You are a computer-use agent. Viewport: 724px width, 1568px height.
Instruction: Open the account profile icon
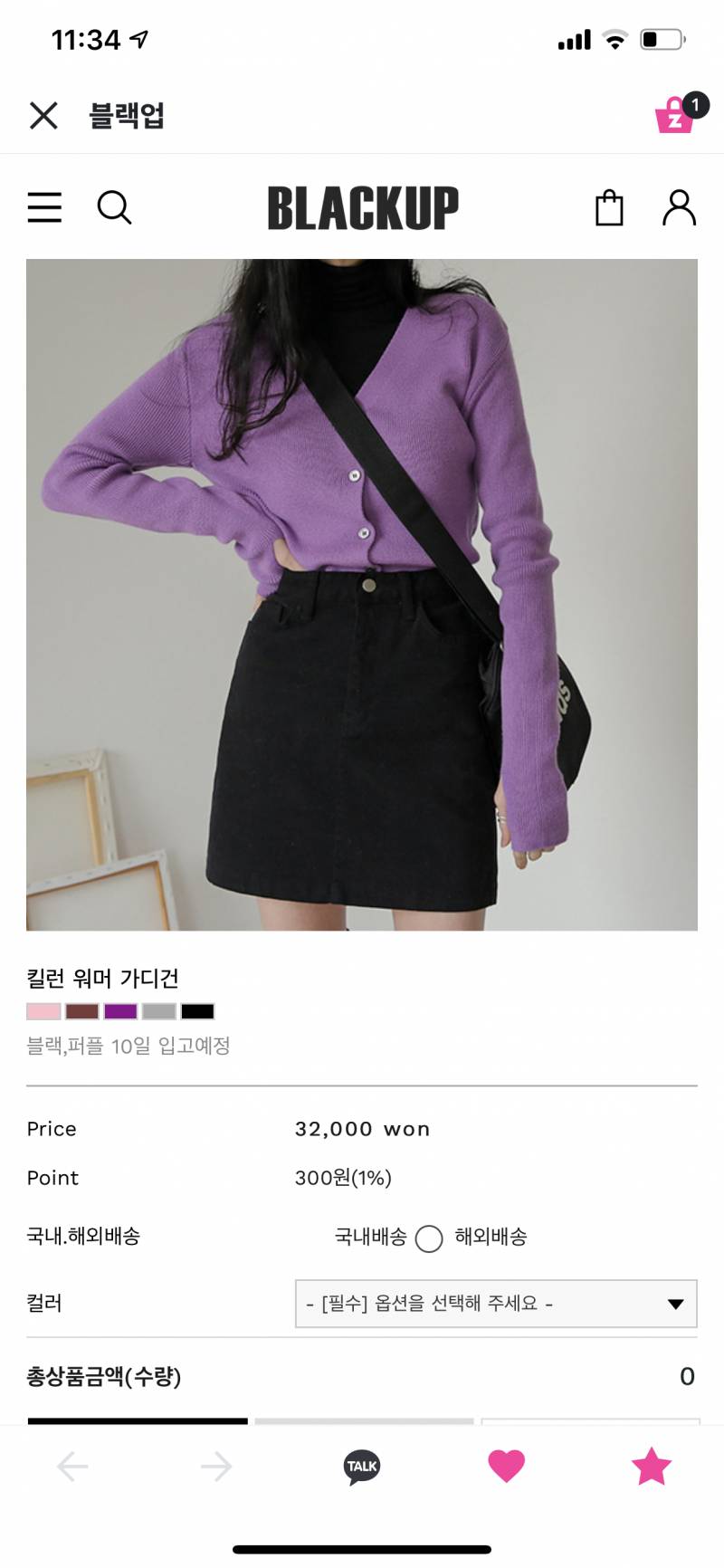(680, 207)
